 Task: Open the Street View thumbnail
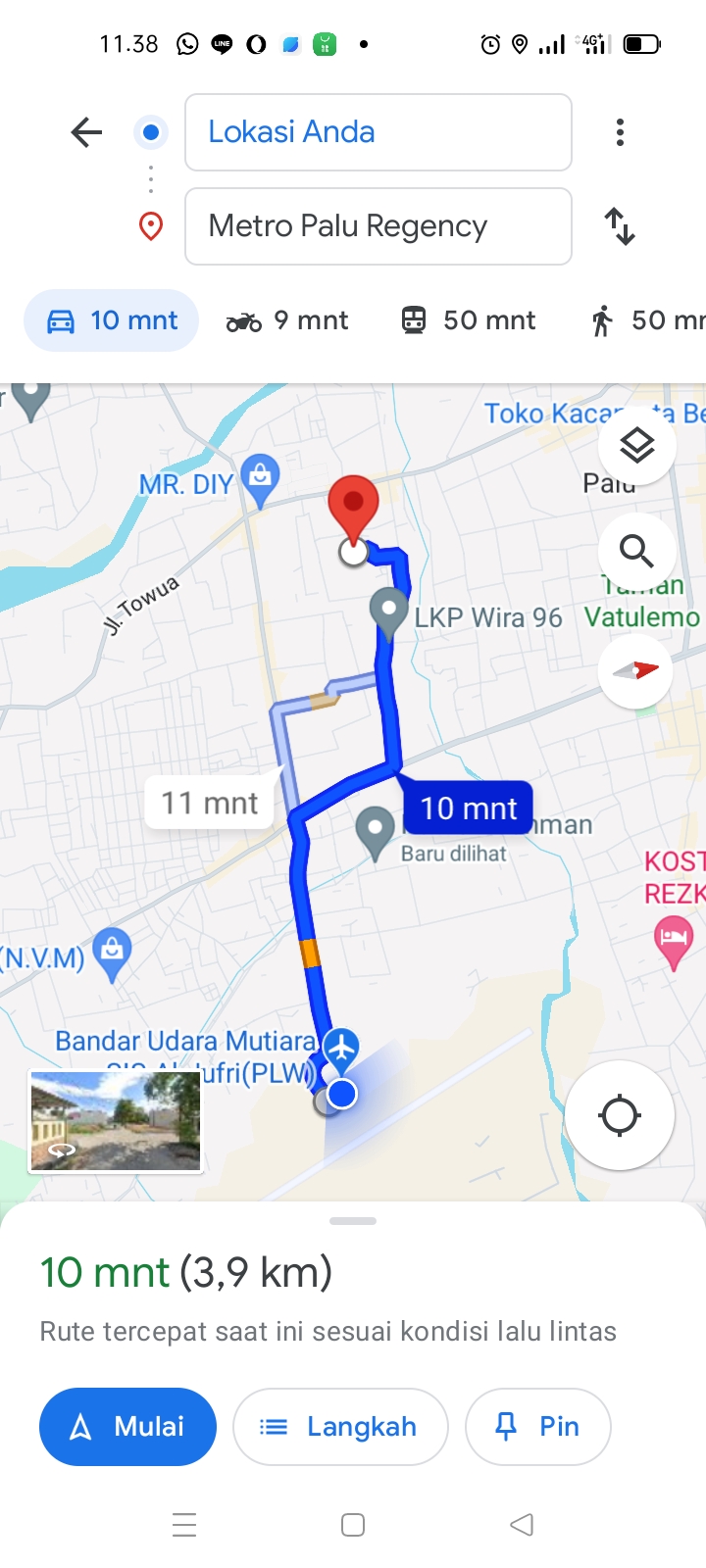coord(116,1121)
